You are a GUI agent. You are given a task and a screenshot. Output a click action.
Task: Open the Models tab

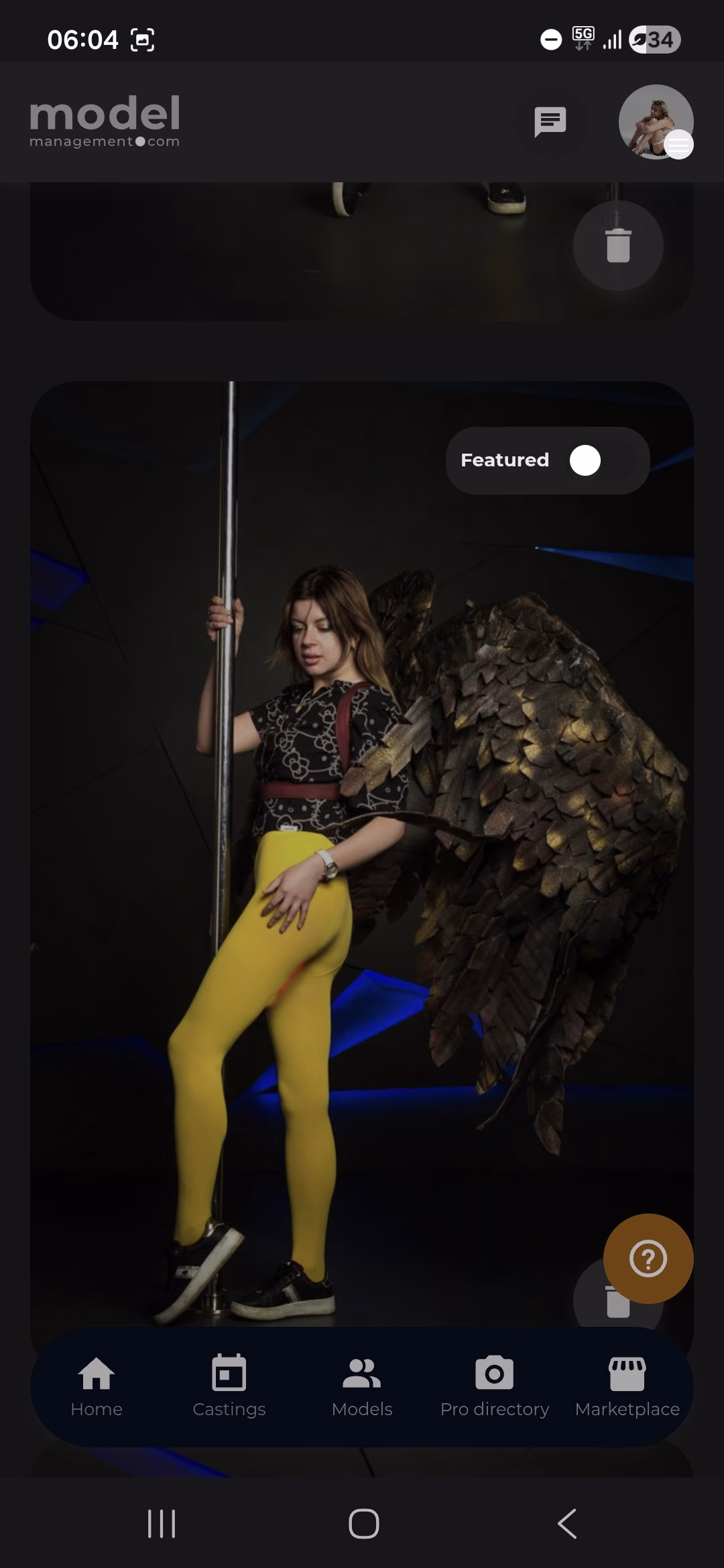362,1387
